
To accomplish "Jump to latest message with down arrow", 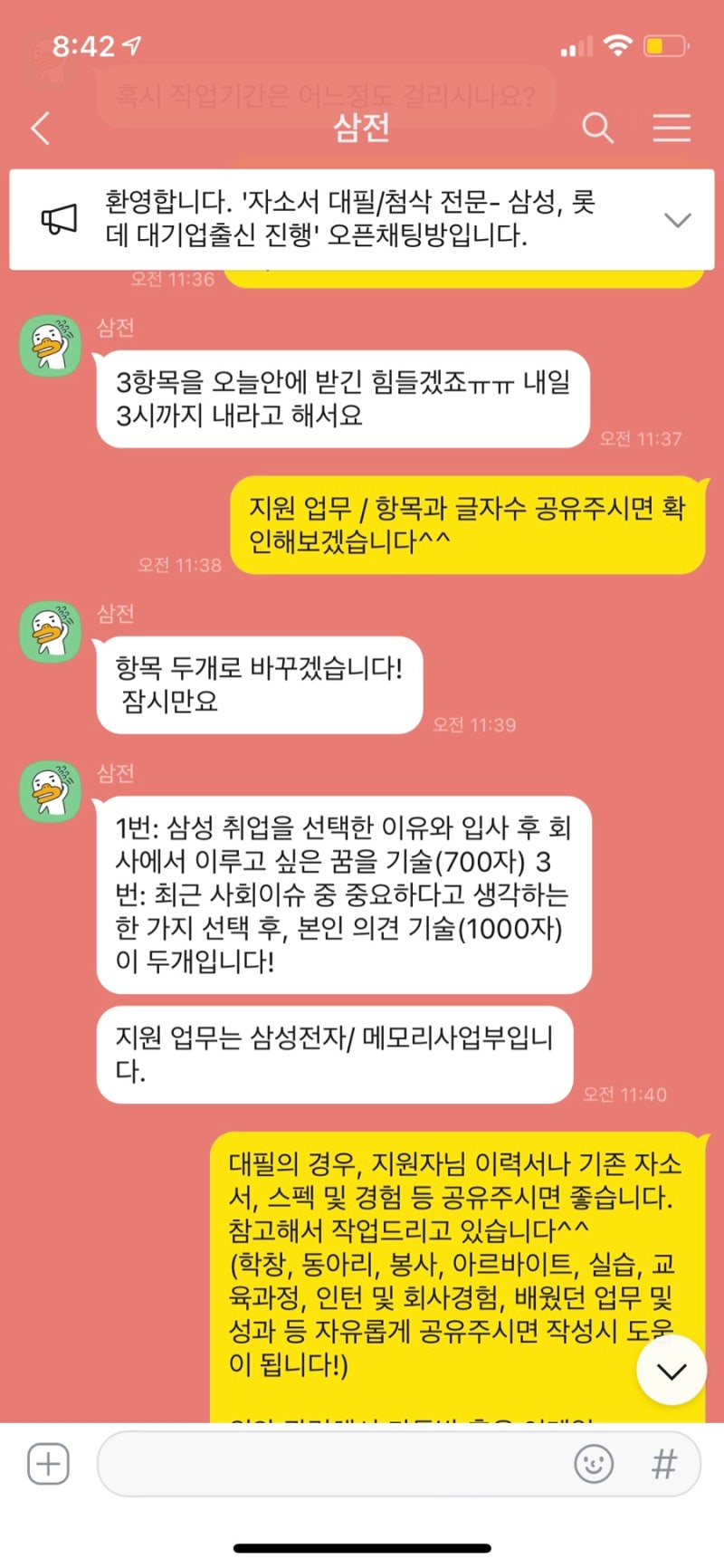I will tap(671, 1371).
